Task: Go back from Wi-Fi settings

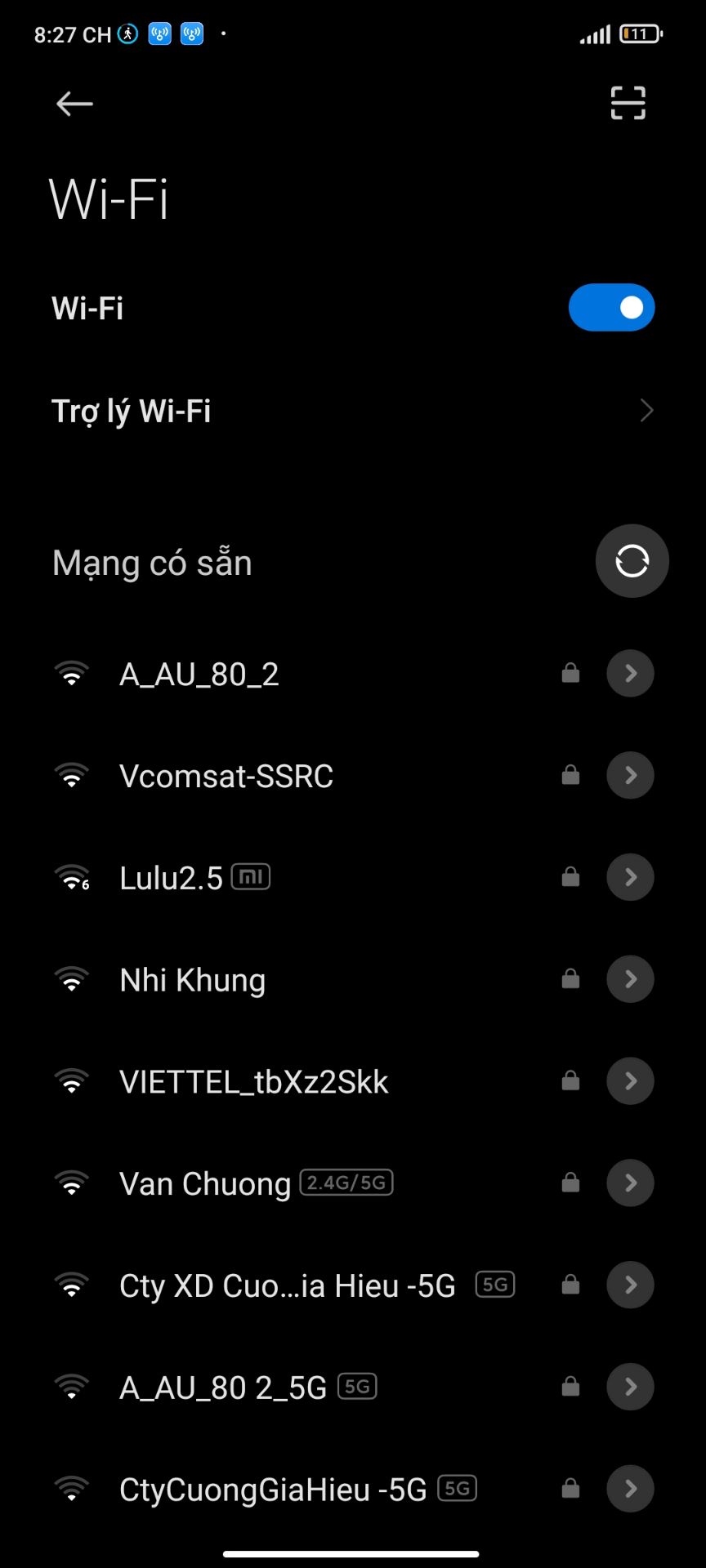Action: 74,104
